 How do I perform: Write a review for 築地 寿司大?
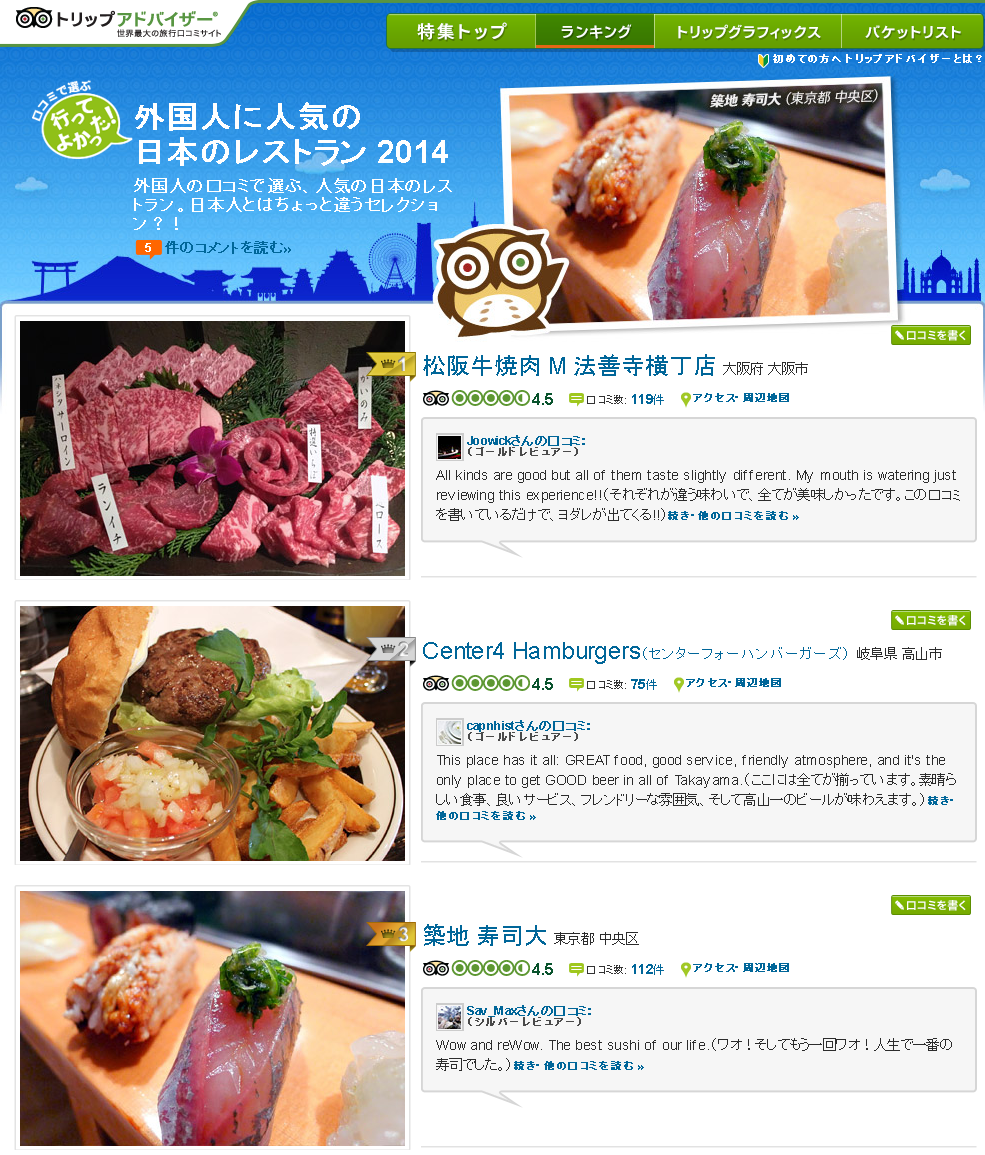[930, 905]
